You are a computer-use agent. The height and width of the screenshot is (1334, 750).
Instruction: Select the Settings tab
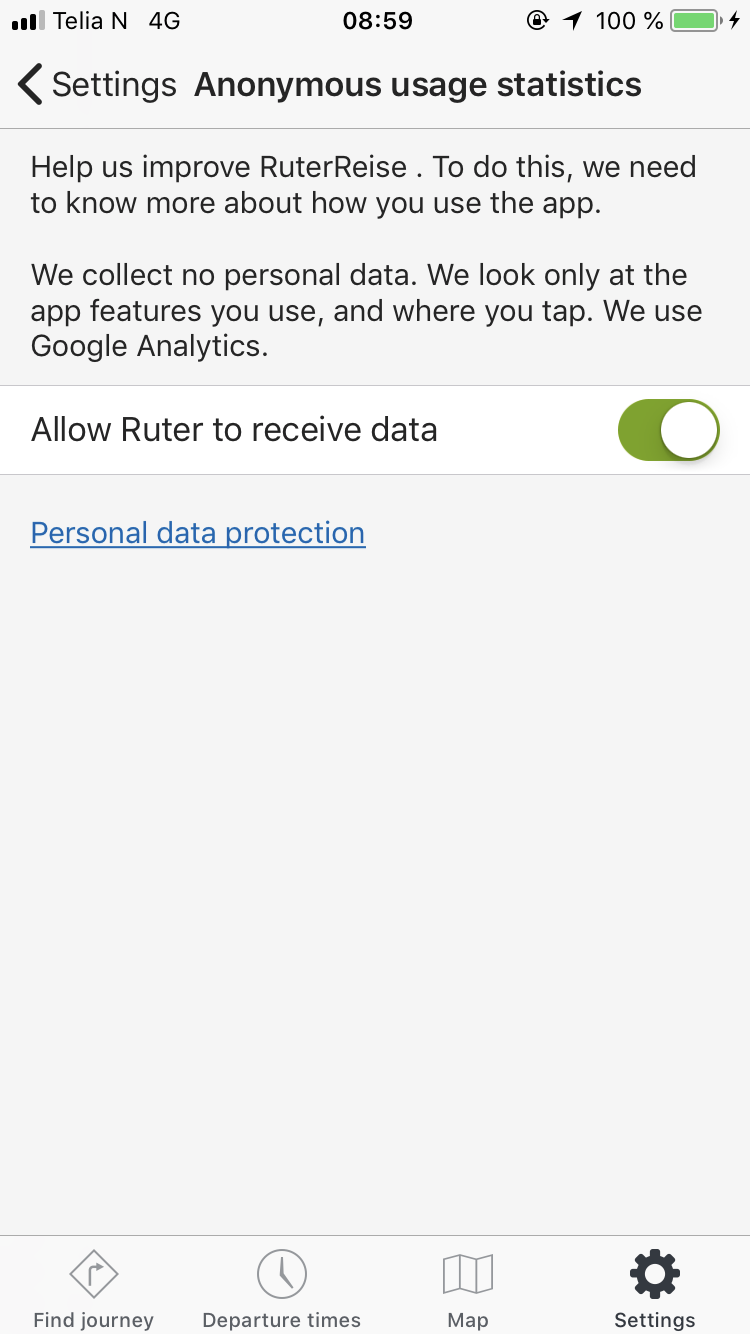pyautogui.click(x=655, y=1289)
